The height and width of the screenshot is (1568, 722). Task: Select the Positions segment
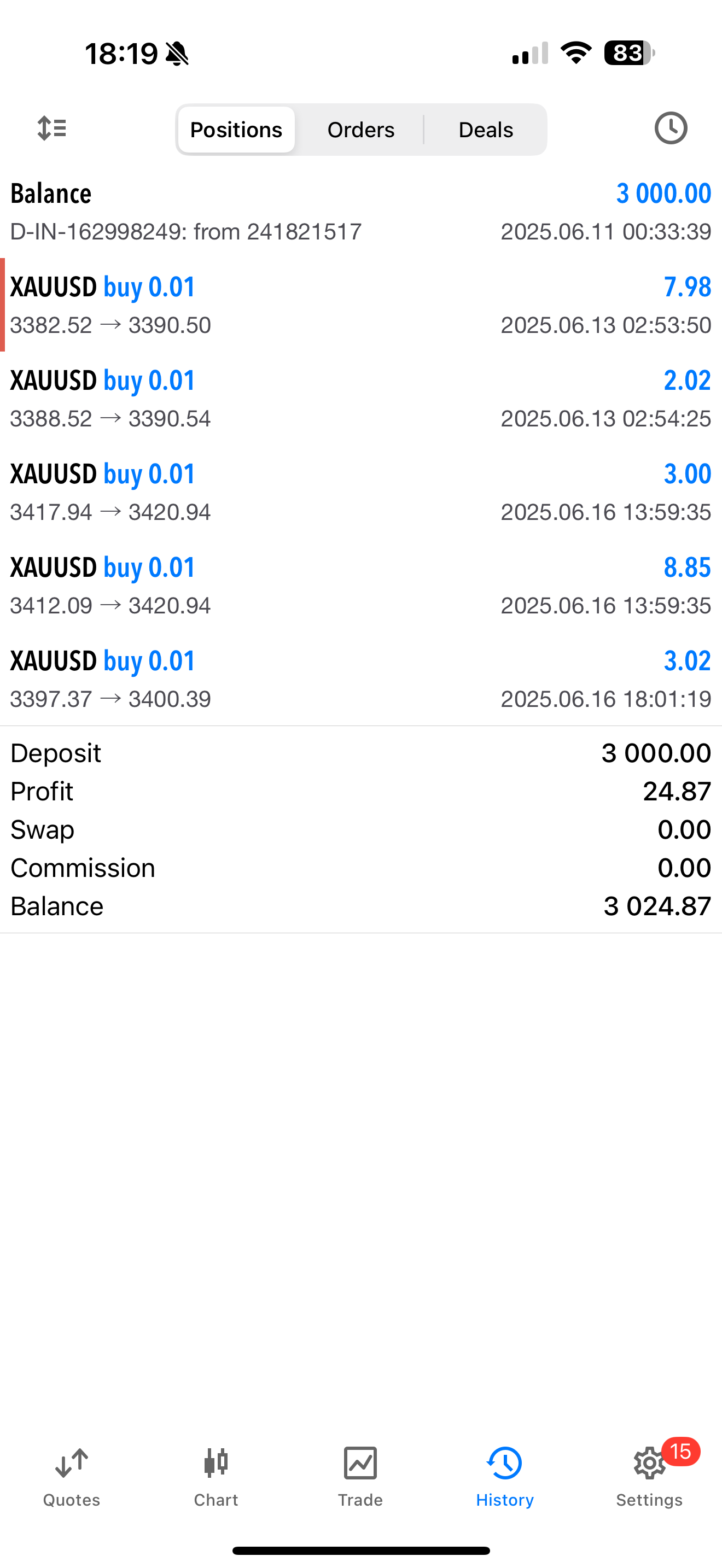tap(236, 130)
